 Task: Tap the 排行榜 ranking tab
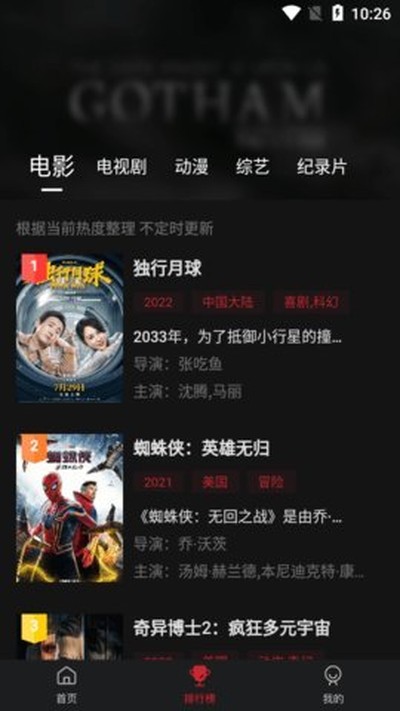[x=200, y=685]
